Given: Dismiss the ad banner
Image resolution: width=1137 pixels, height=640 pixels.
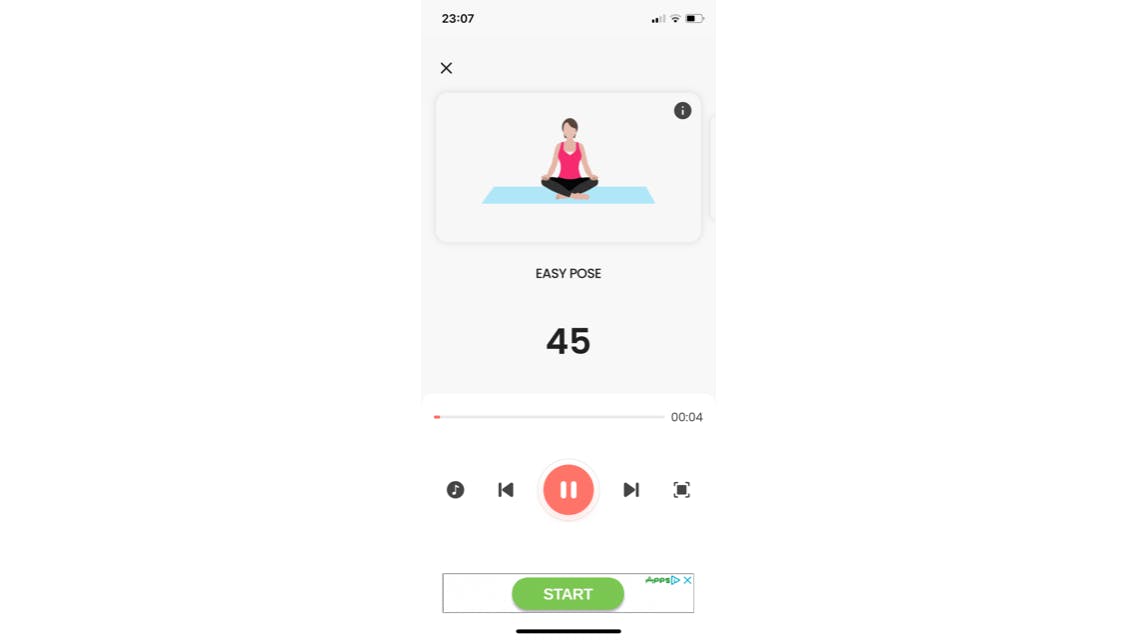Looking at the screenshot, I should [x=687, y=580].
